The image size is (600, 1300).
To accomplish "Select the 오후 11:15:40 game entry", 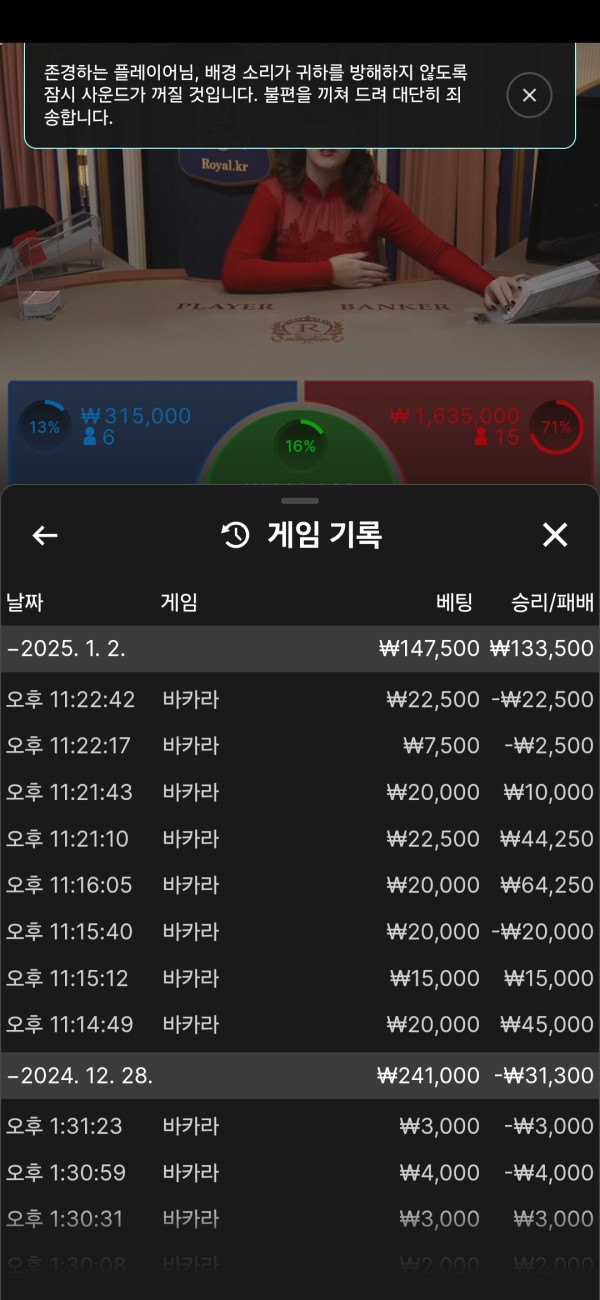I will coord(300,932).
